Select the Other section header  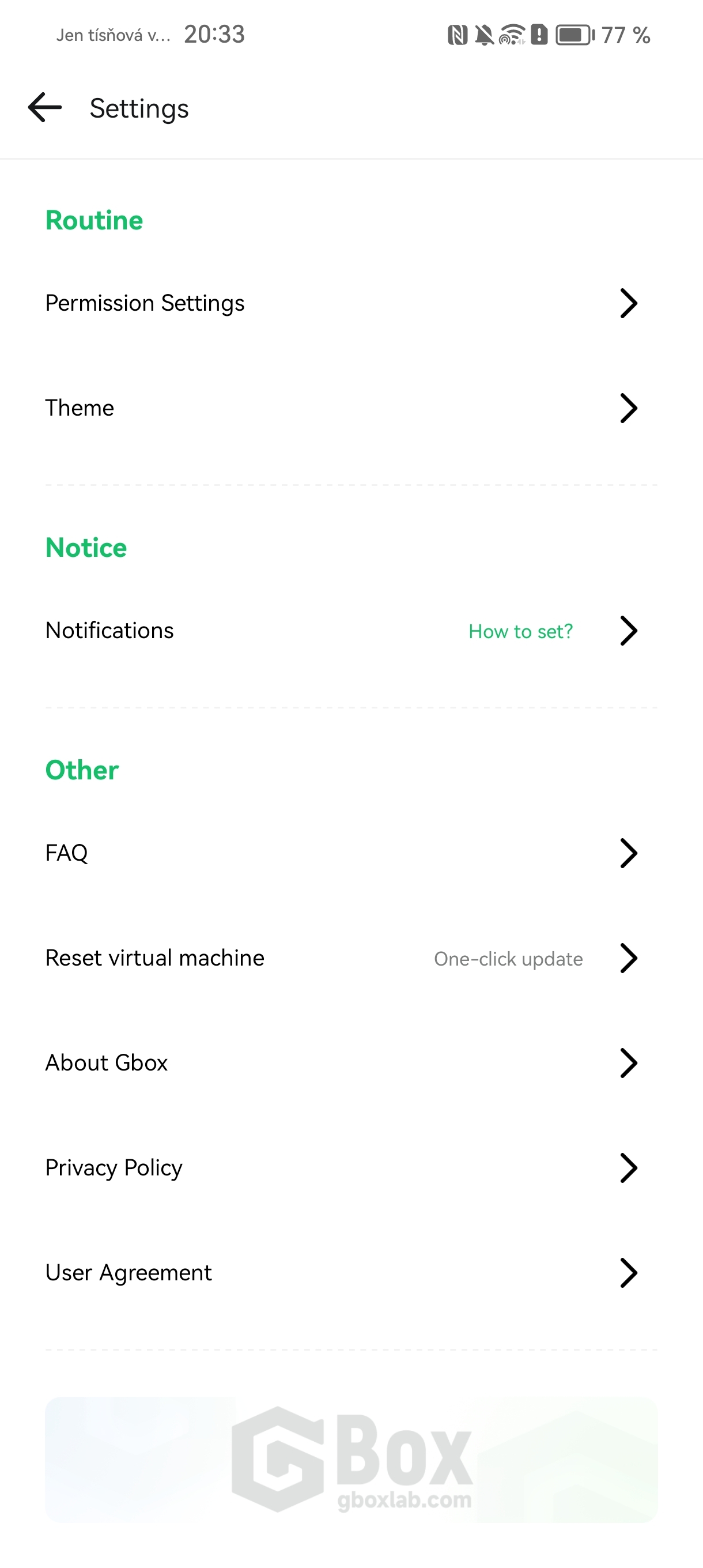click(82, 770)
